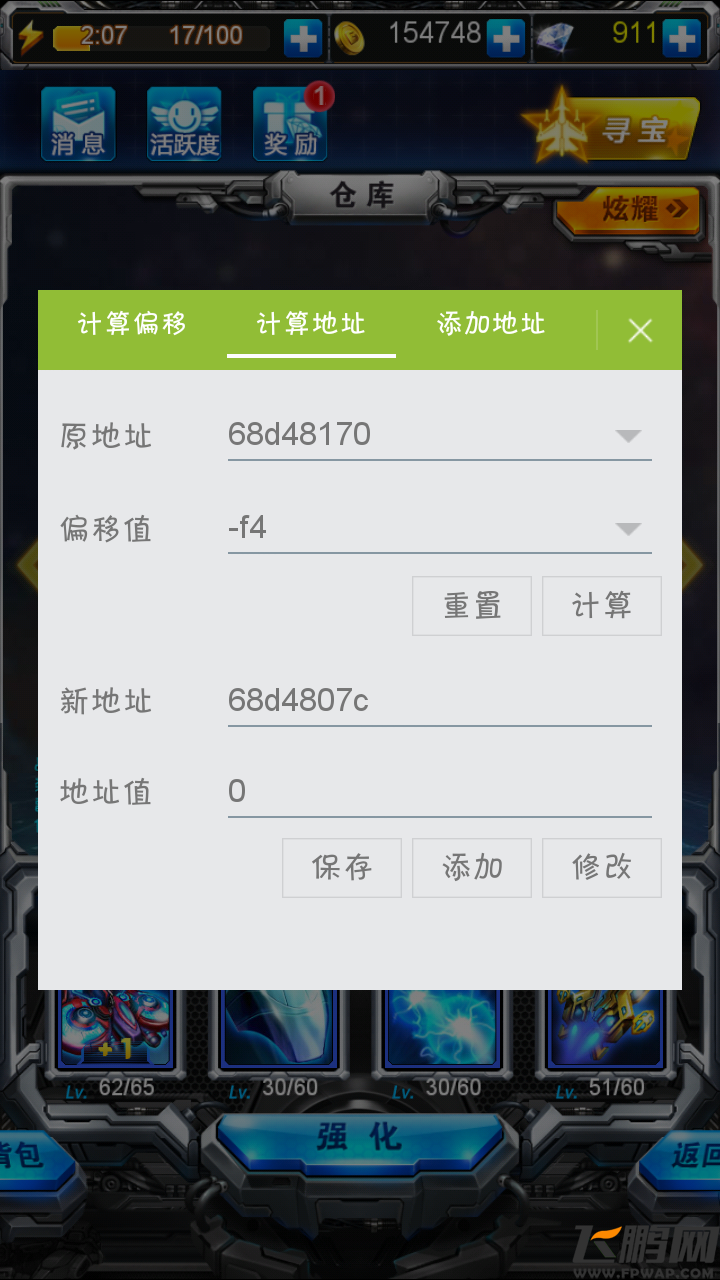Close the address calculator dialog
This screenshot has height=1280, width=720.
tap(640, 331)
